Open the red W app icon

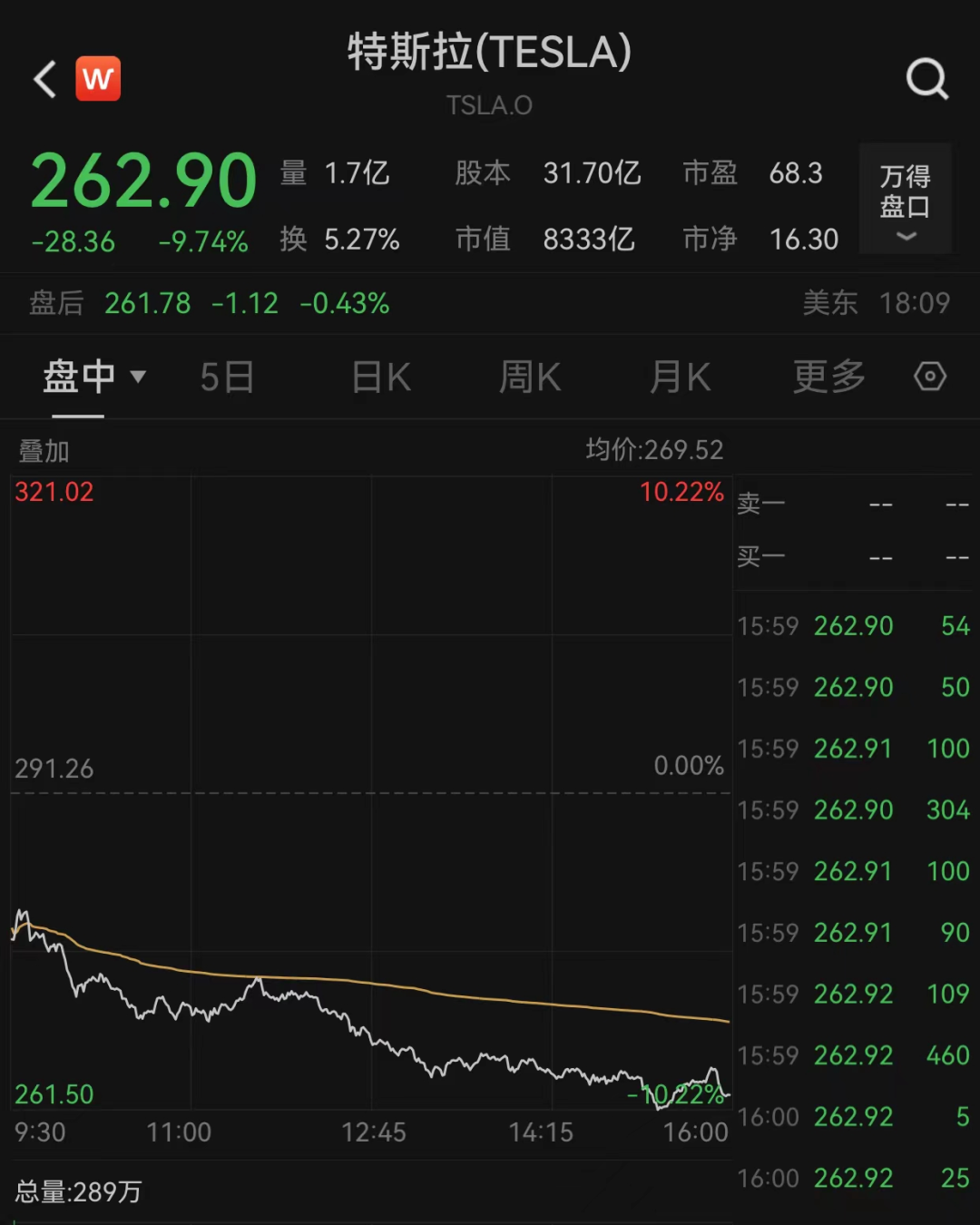(98, 79)
